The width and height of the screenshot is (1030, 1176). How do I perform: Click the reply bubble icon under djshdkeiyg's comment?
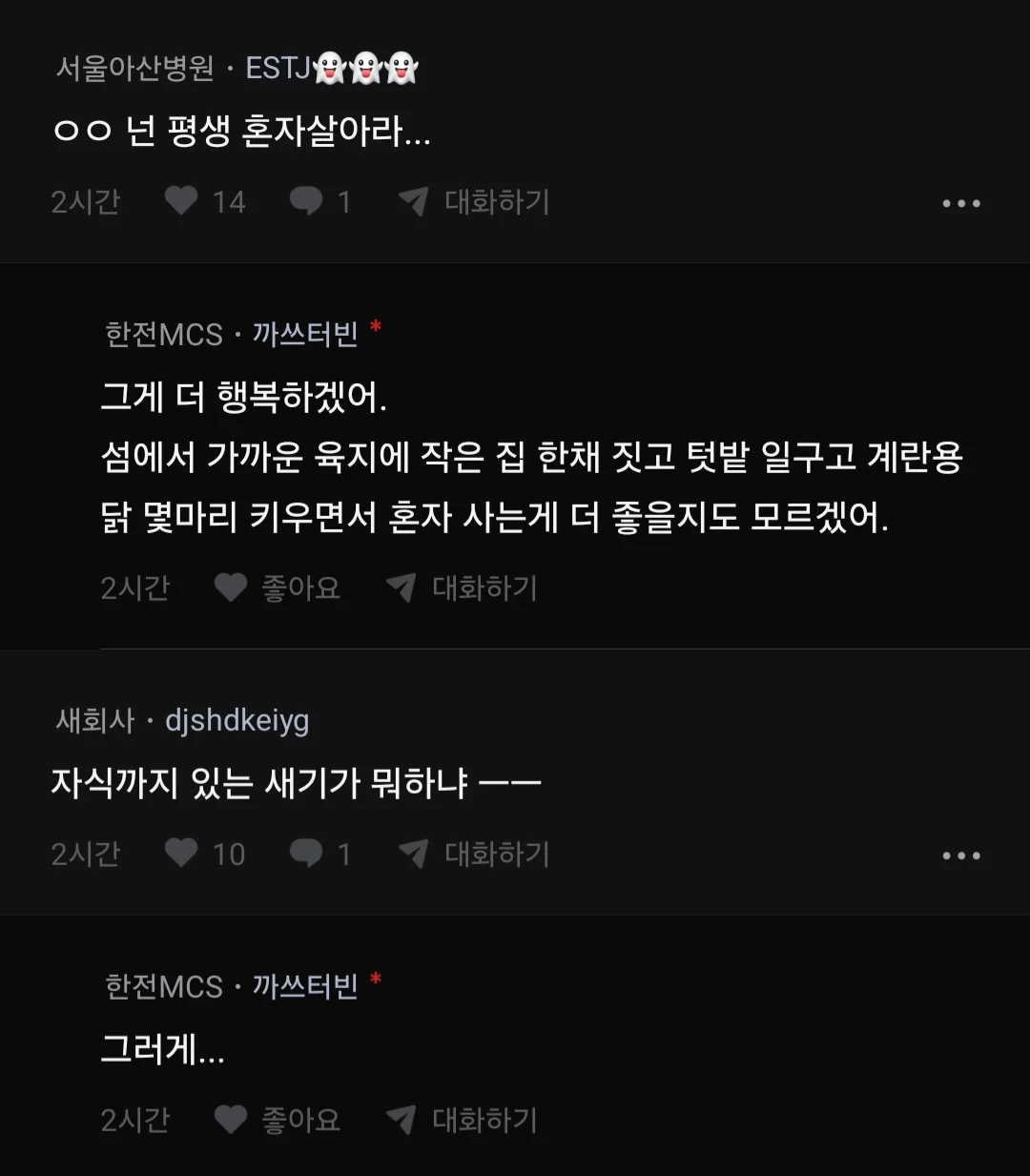tap(307, 855)
